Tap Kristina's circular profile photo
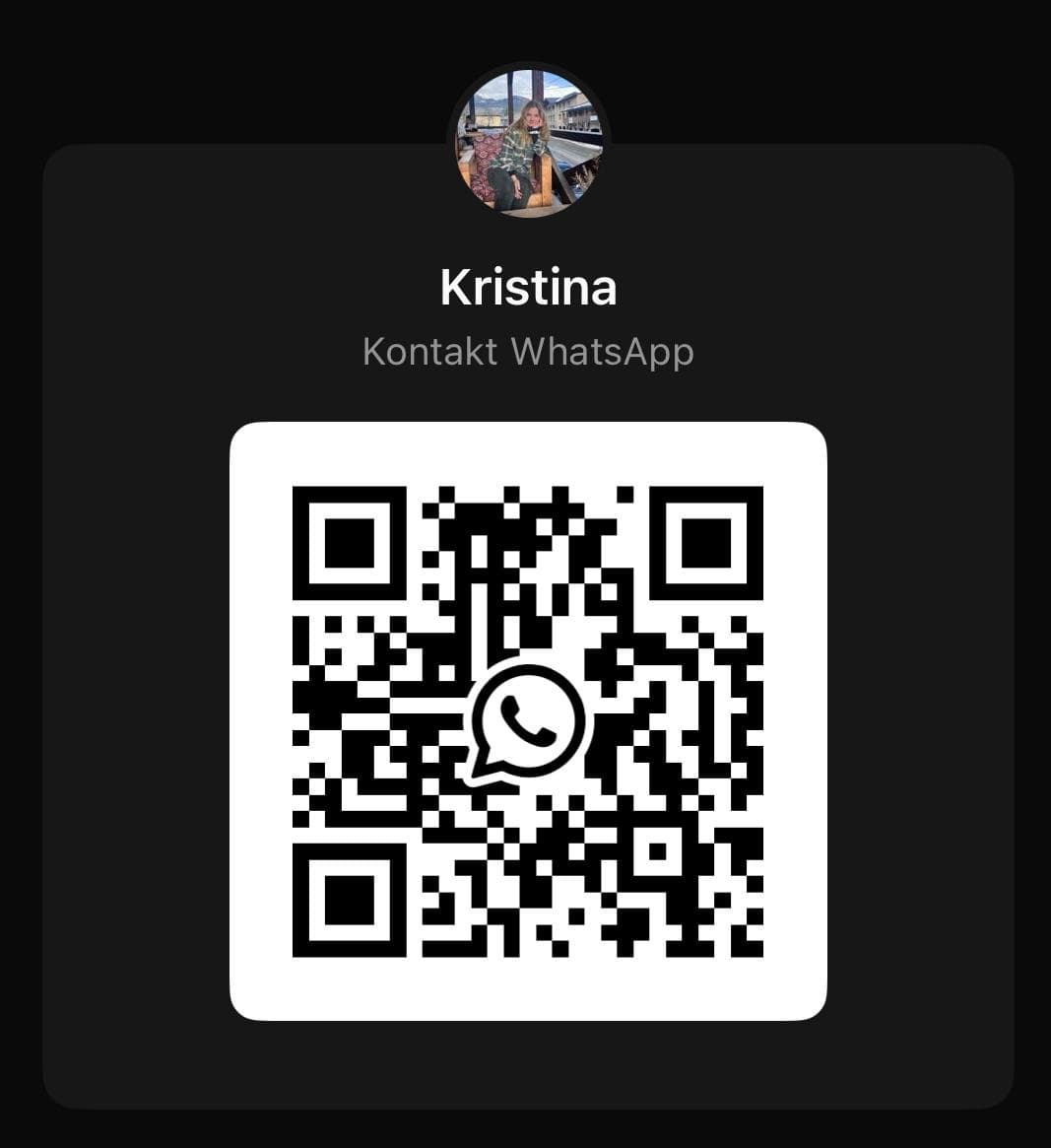1051x1148 pixels. pos(526,138)
